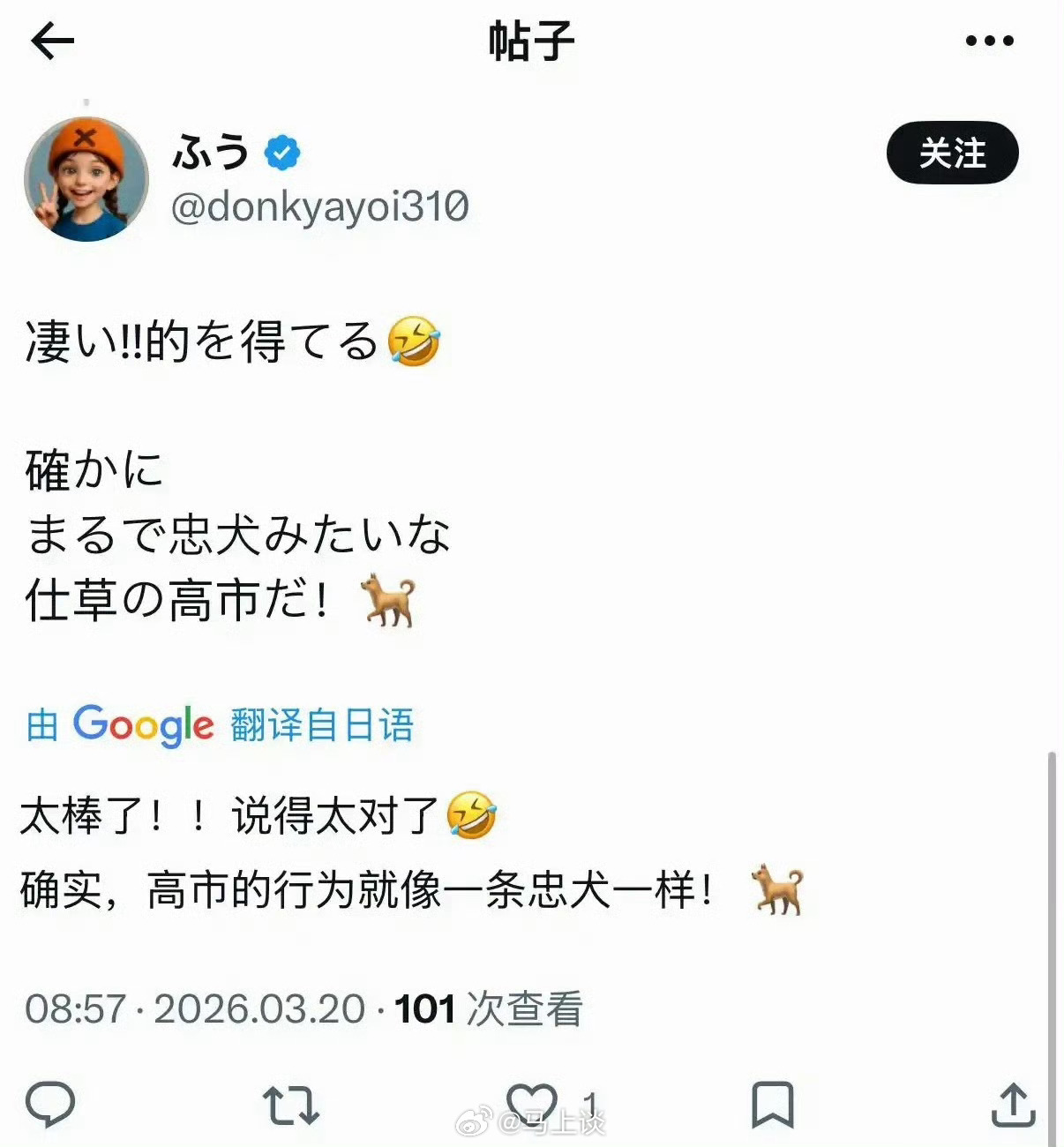Click the blue verified badge next to ふう
This screenshot has width=1064, height=1147.
pos(281,151)
